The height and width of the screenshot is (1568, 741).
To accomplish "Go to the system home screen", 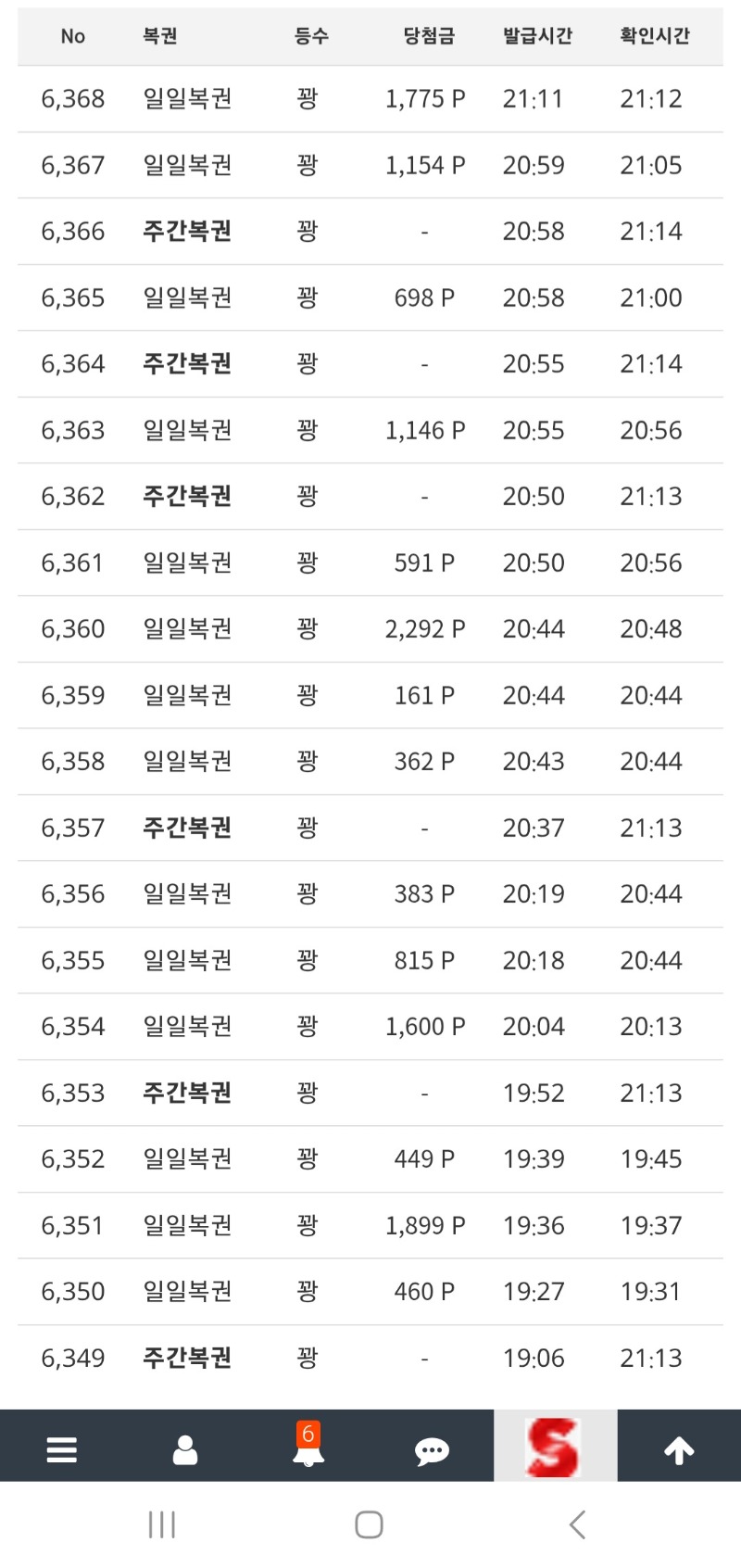I will point(370,1524).
